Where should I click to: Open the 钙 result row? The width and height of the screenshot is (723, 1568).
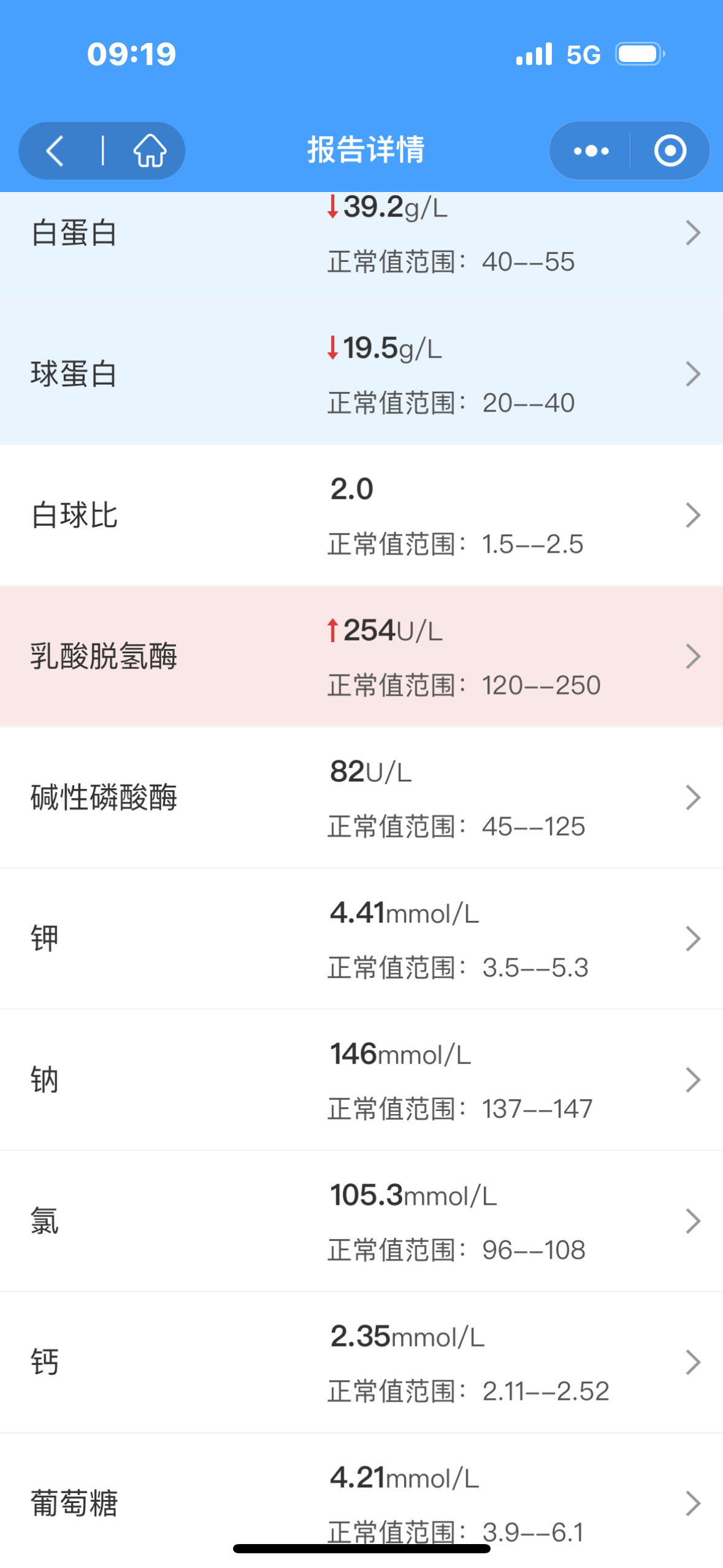[361, 1361]
